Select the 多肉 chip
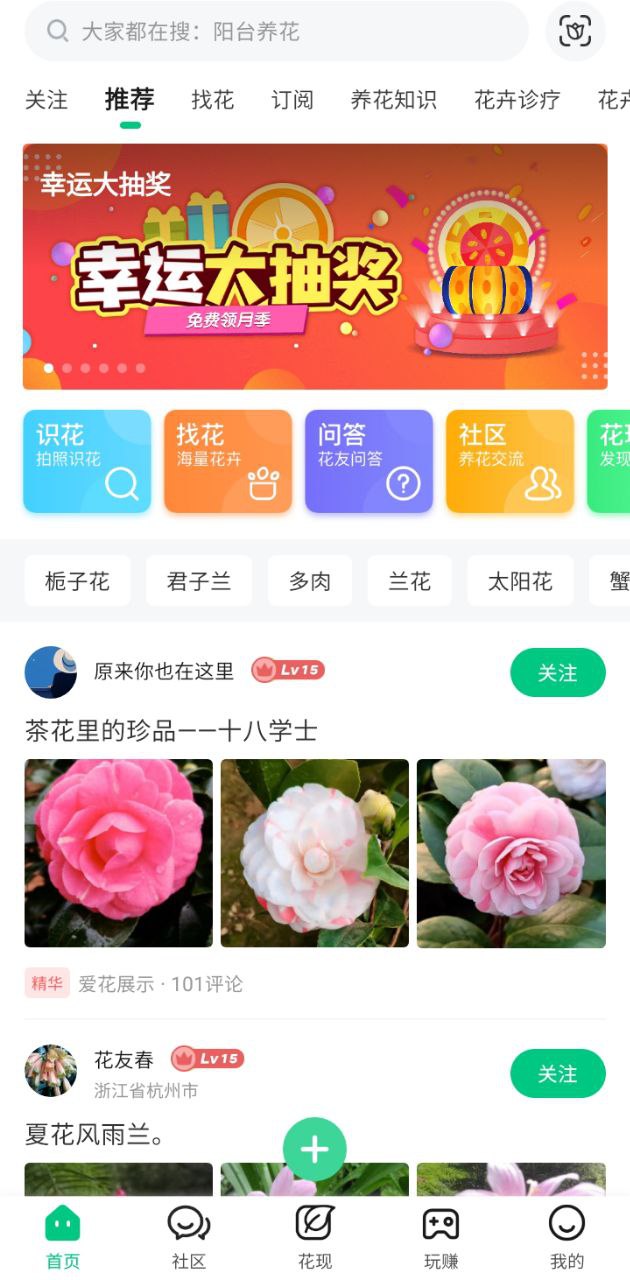This screenshot has height=1280, width=630. [310, 581]
